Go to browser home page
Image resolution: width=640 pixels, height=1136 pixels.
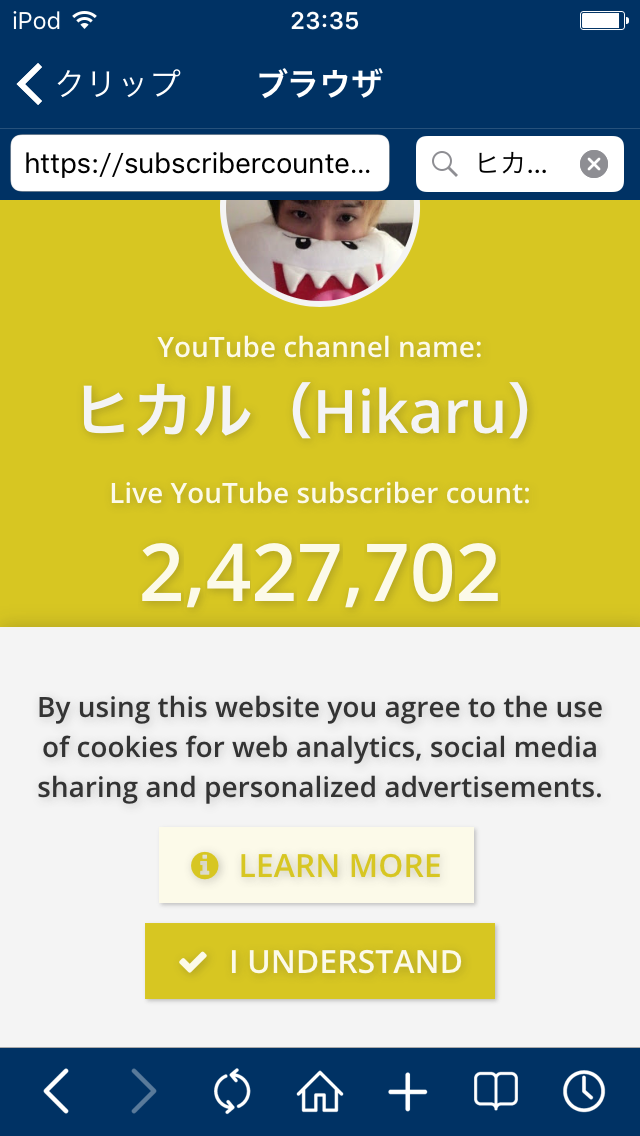tap(320, 1091)
